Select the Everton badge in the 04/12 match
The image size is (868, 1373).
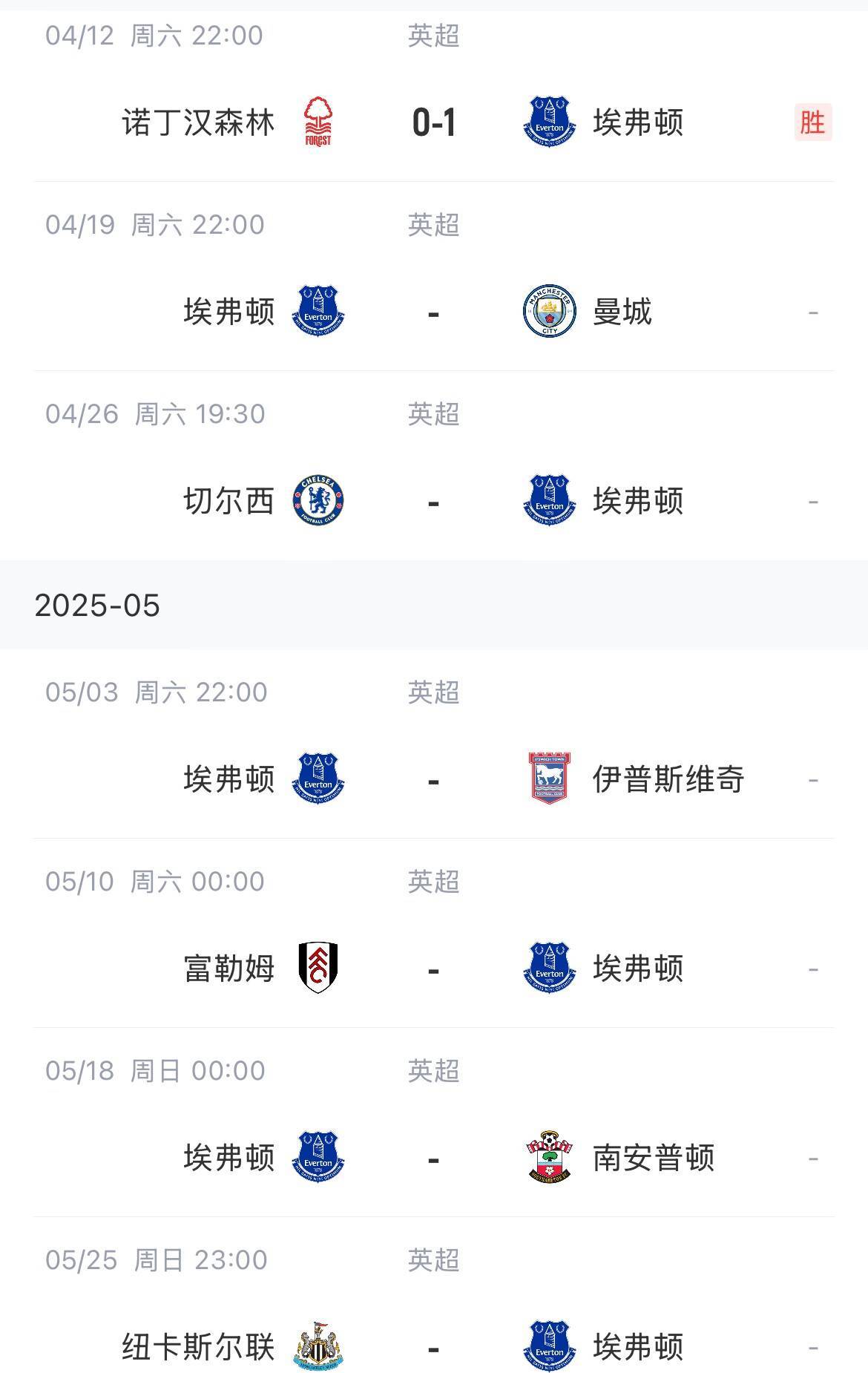click(x=550, y=121)
